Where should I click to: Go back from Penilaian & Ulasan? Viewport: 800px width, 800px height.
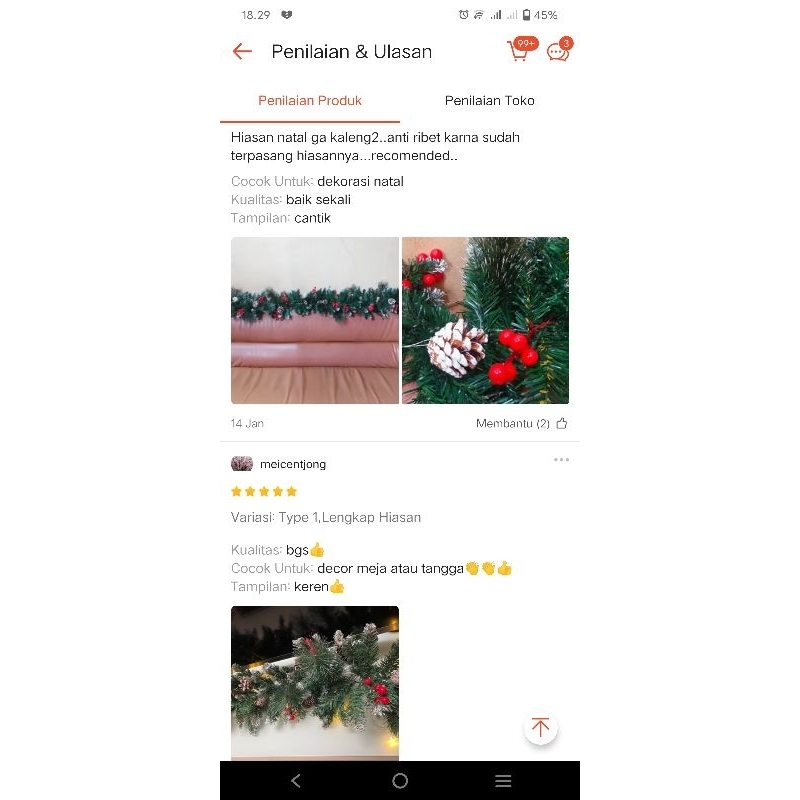[x=242, y=51]
